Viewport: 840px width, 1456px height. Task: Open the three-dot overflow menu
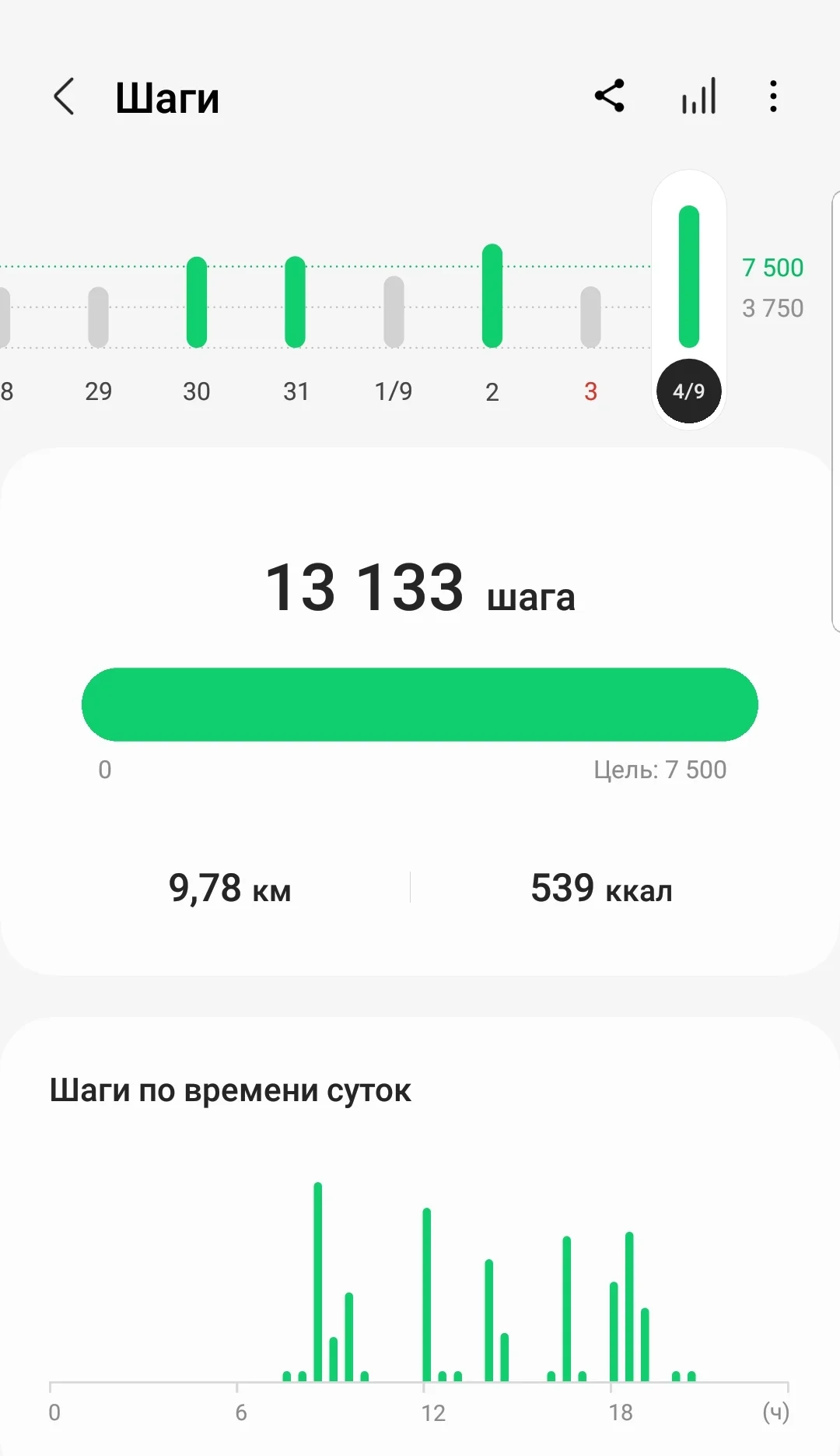tap(772, 96)
